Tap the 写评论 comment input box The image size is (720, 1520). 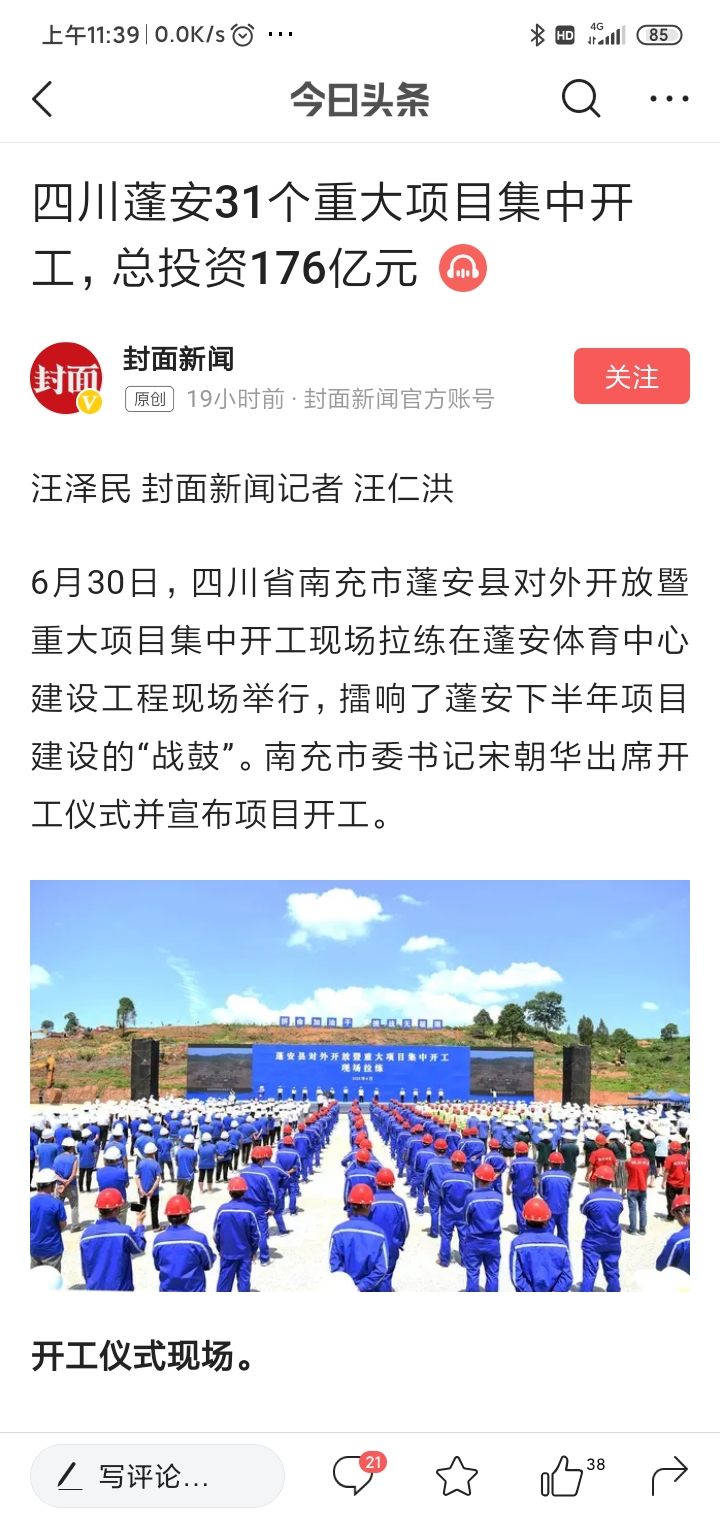tap(157, 1476)
